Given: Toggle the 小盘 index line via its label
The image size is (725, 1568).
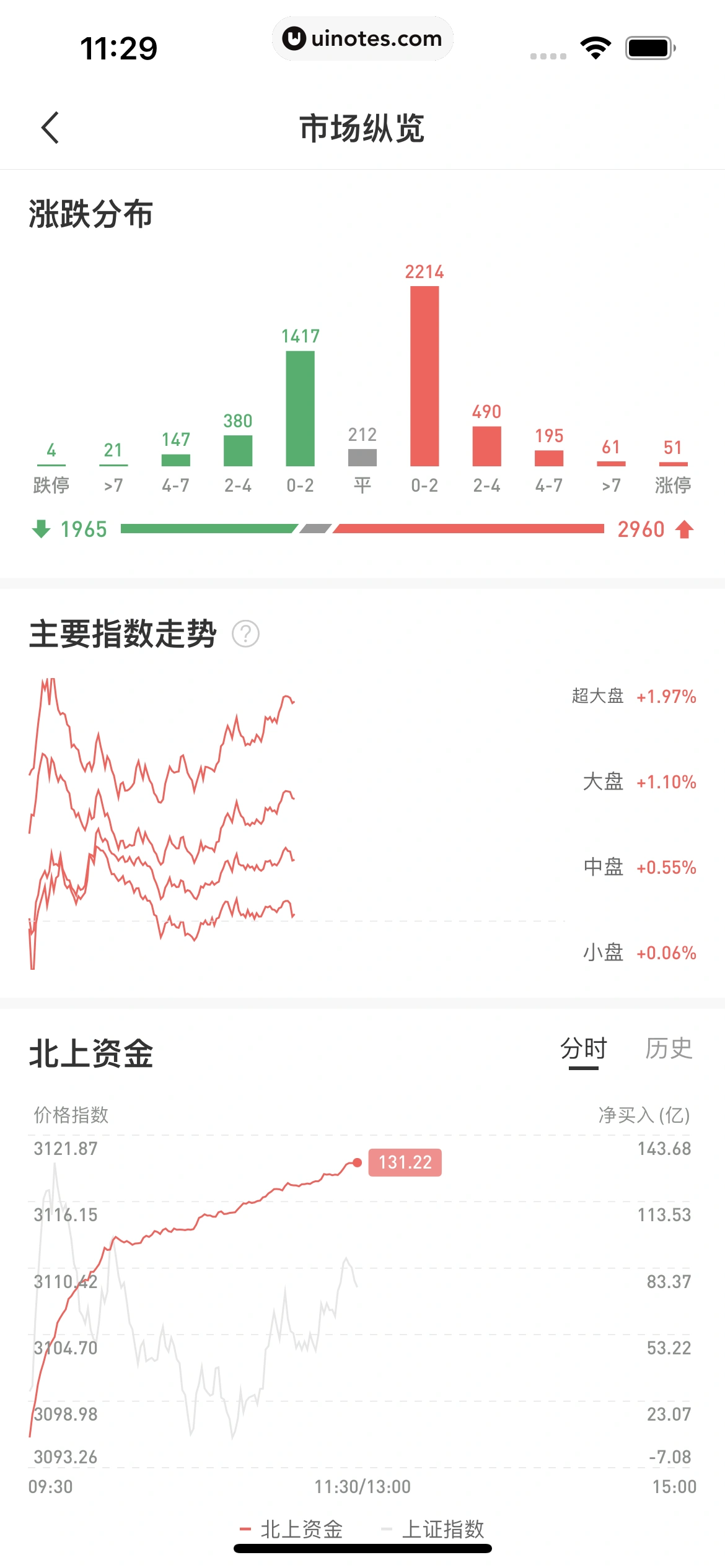Looking at the screenshot, I should pos(603,952).
